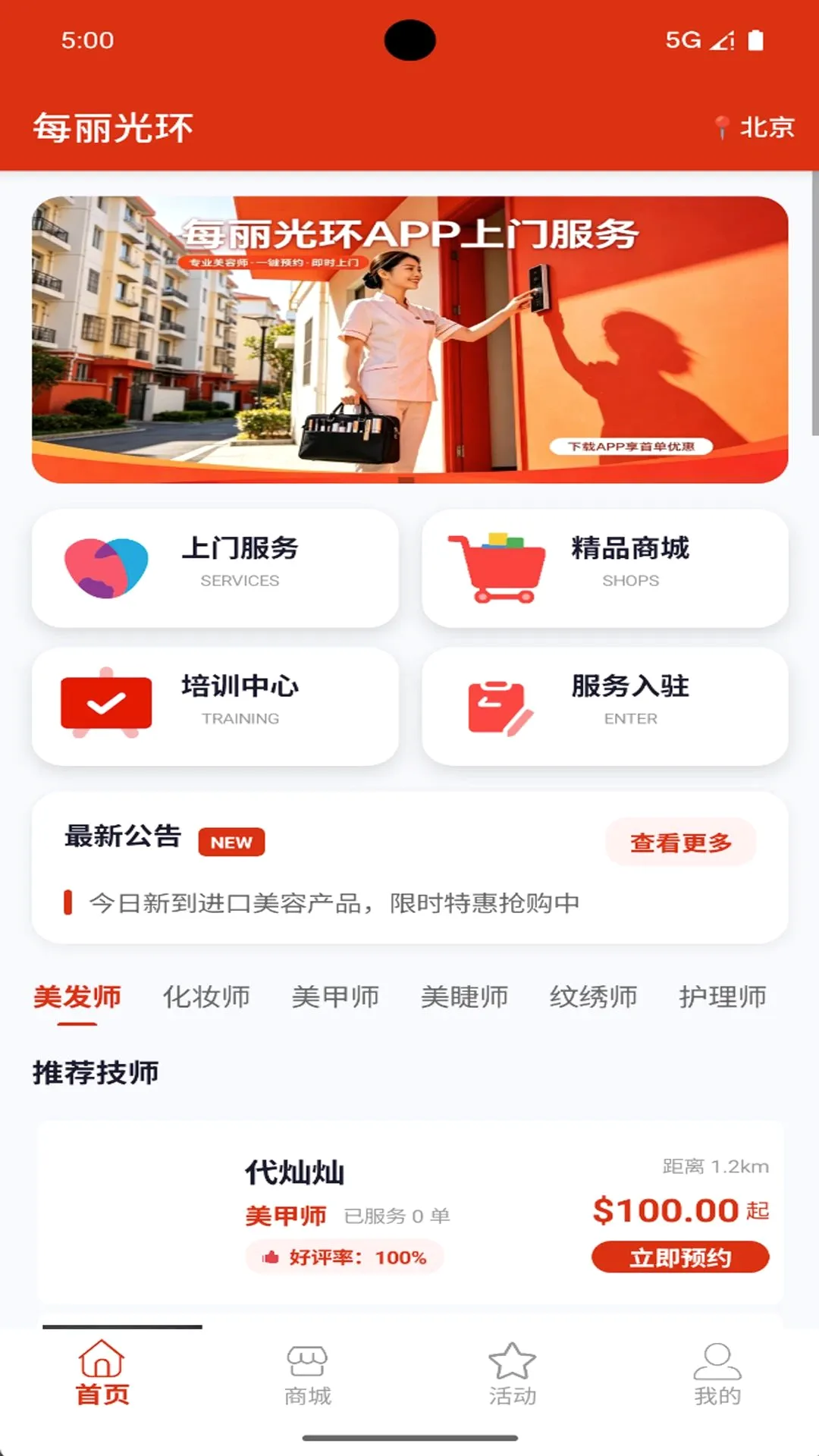The height and width of the screenshot is (1456, 819).
Task: Open 精品商城 Shops
Action: [x=605, y=568]
